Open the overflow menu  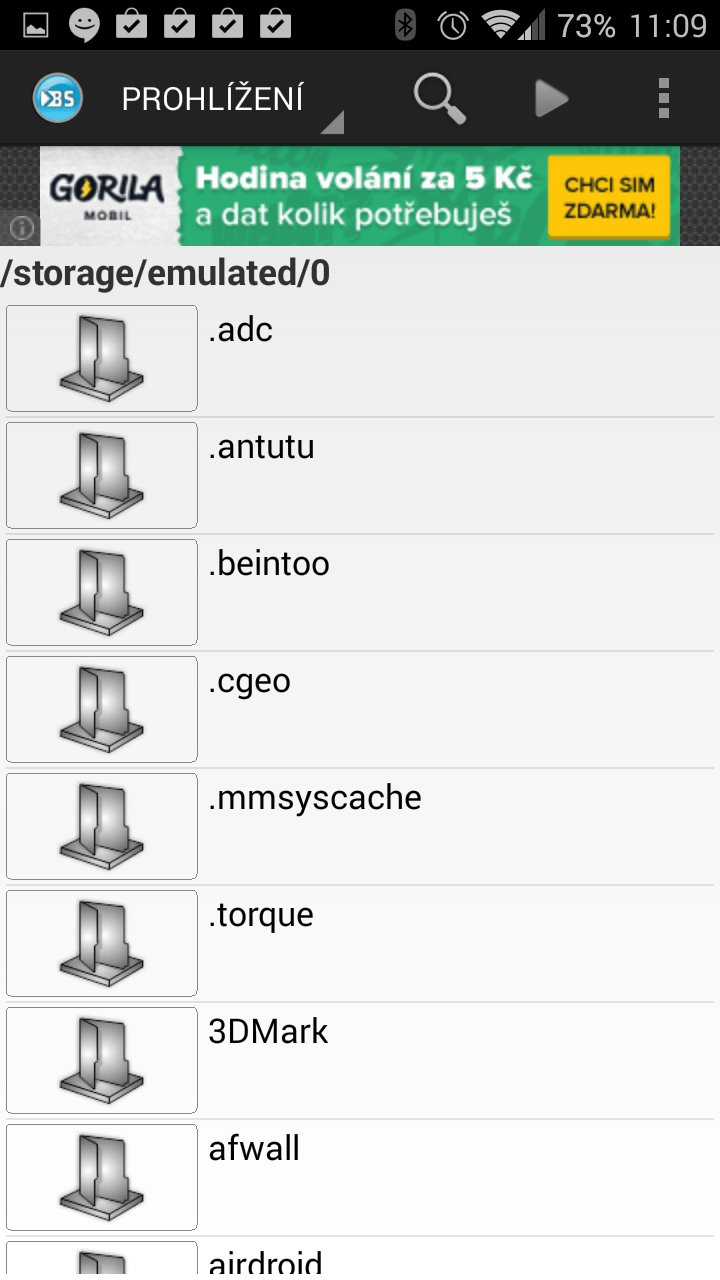tap(663, 99)
